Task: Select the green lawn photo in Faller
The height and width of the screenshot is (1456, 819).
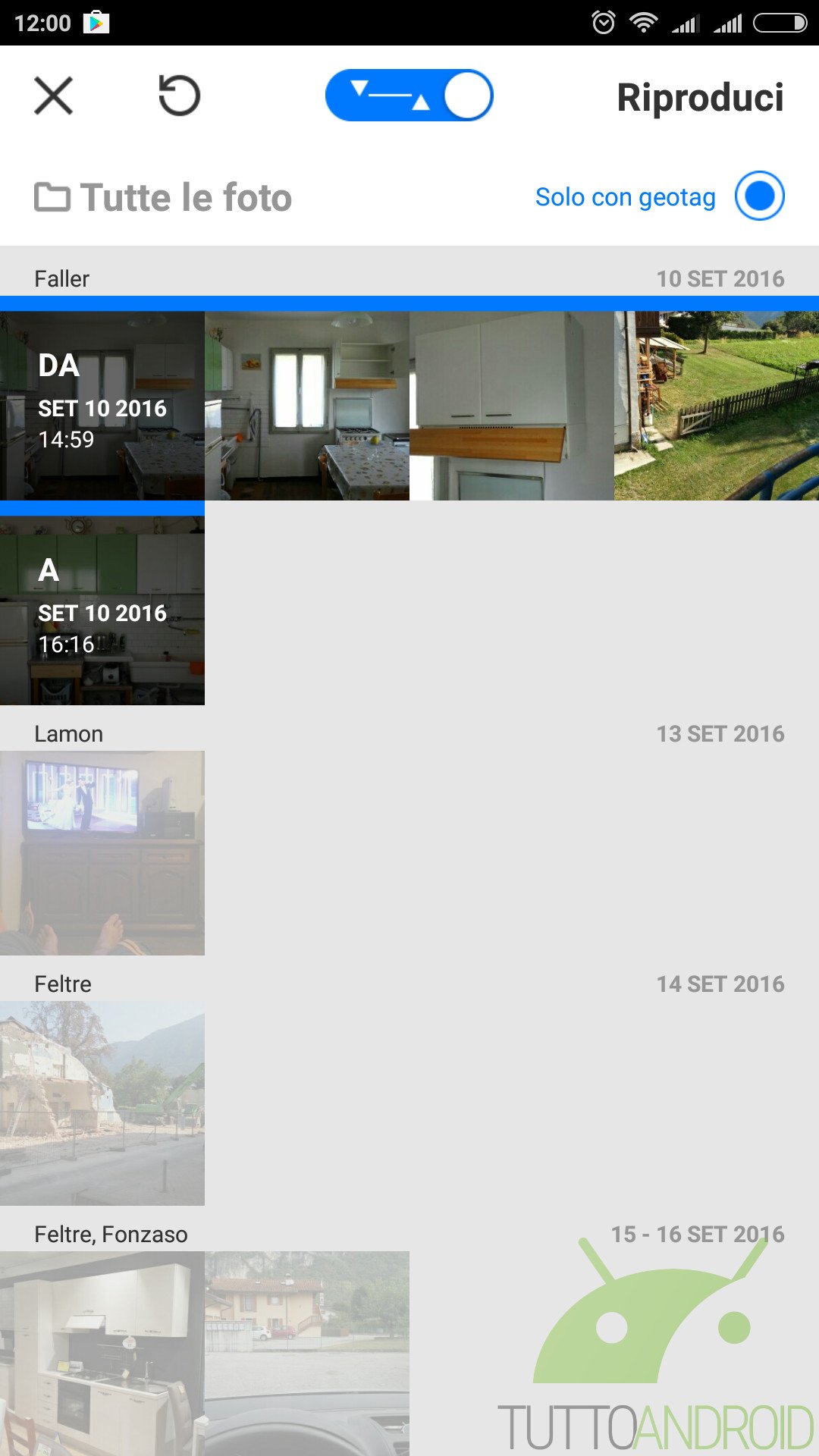Action: 717,406
